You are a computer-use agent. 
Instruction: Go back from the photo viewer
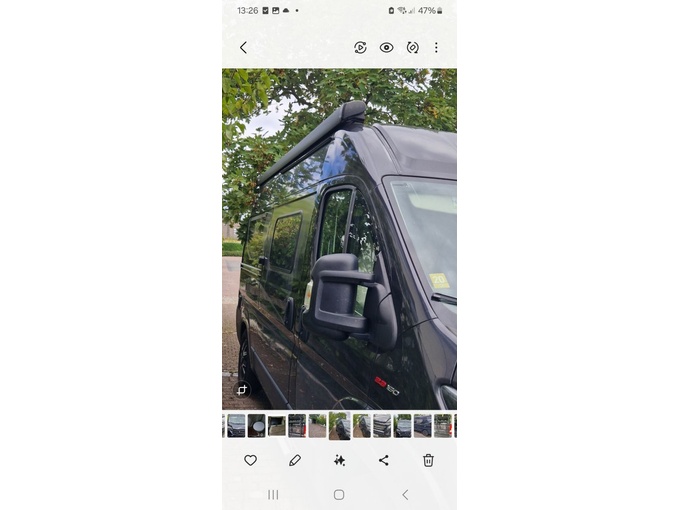243,47
